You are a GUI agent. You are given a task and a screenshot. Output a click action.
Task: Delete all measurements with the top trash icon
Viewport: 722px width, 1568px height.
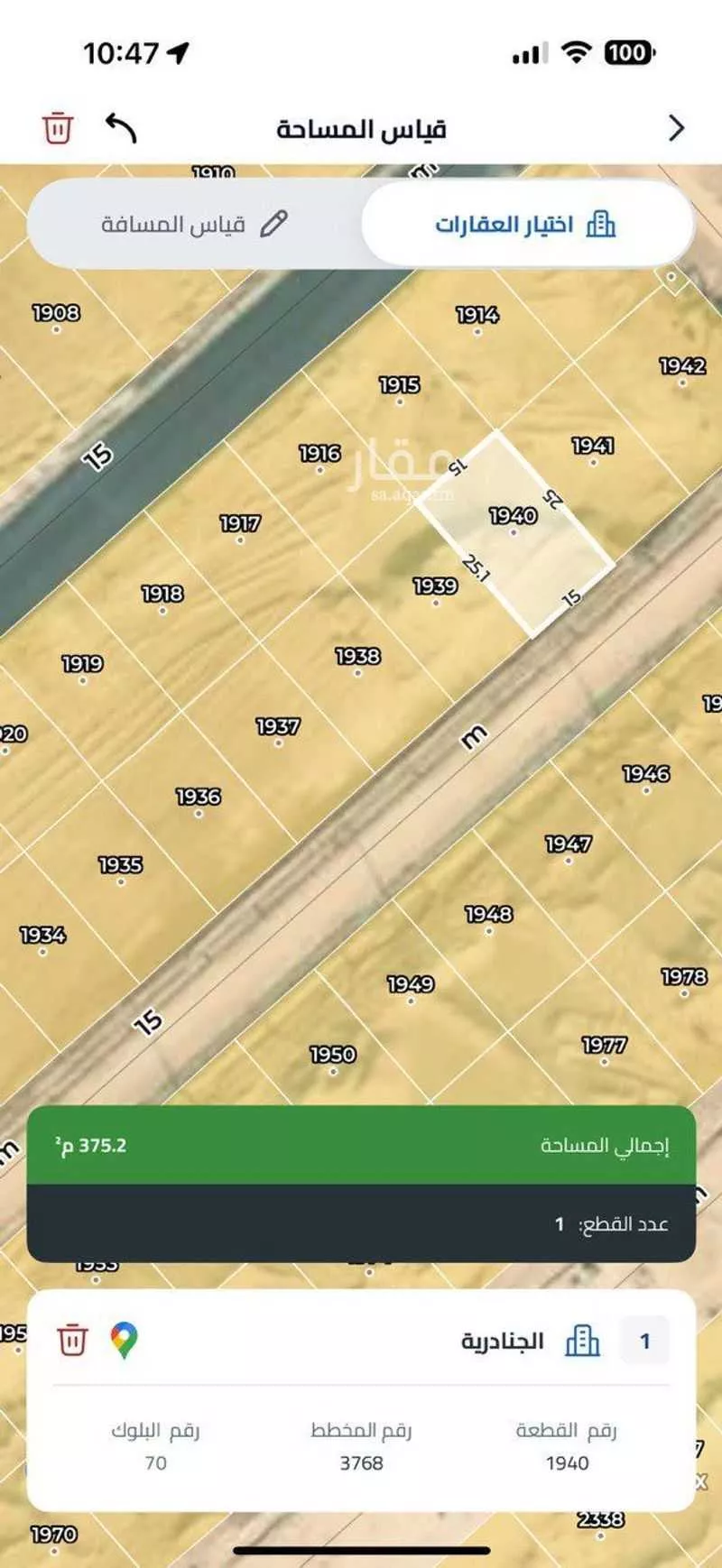tap(57, 128)
